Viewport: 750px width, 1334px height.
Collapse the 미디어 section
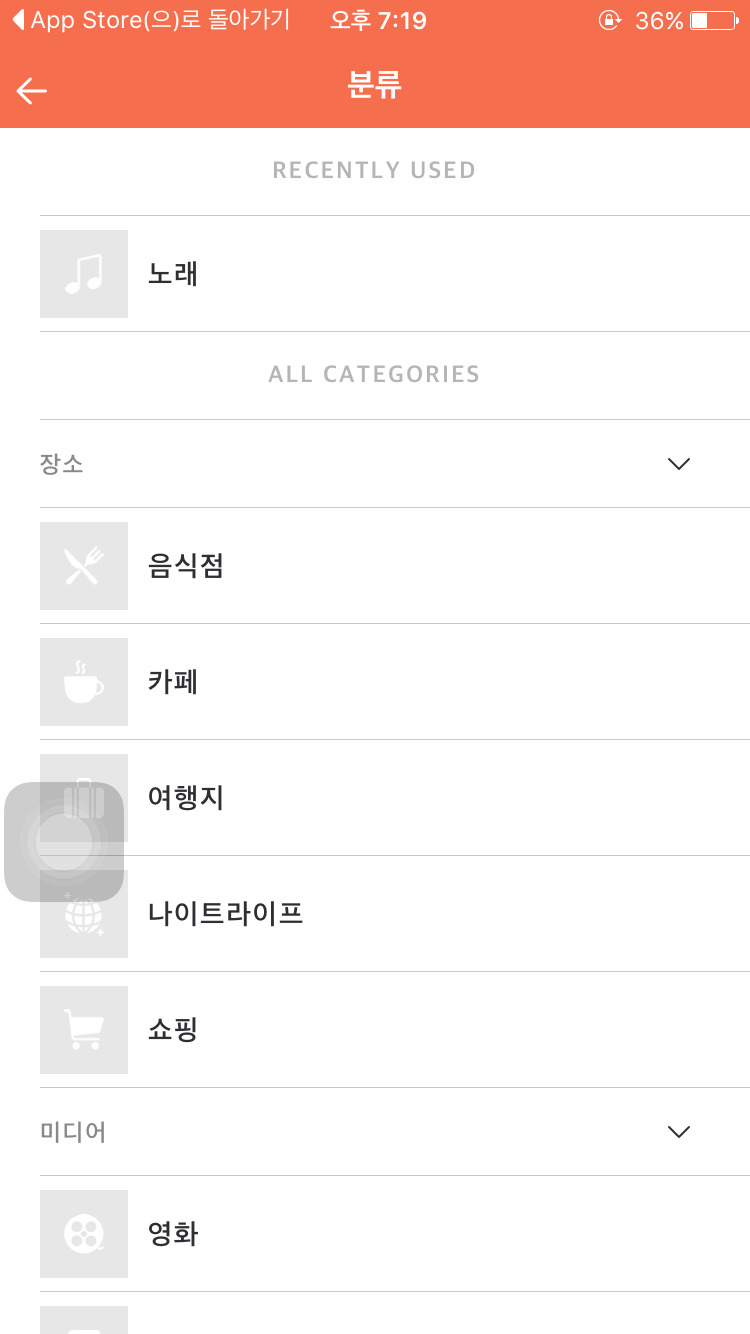point(678,1132)
